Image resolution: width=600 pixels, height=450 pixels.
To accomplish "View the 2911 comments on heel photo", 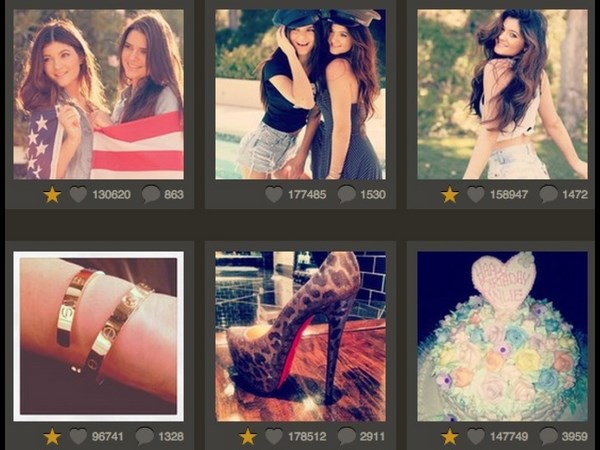I will tap(347, 436).
